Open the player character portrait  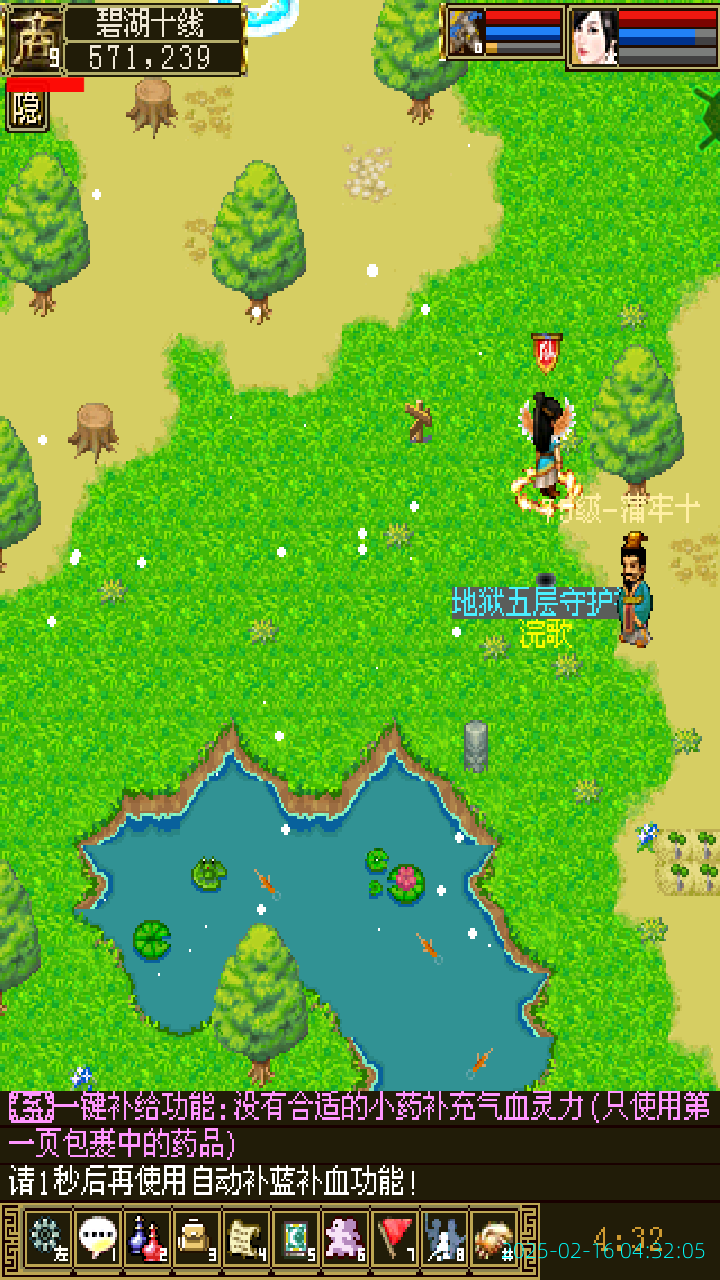[x=33, y=39]
